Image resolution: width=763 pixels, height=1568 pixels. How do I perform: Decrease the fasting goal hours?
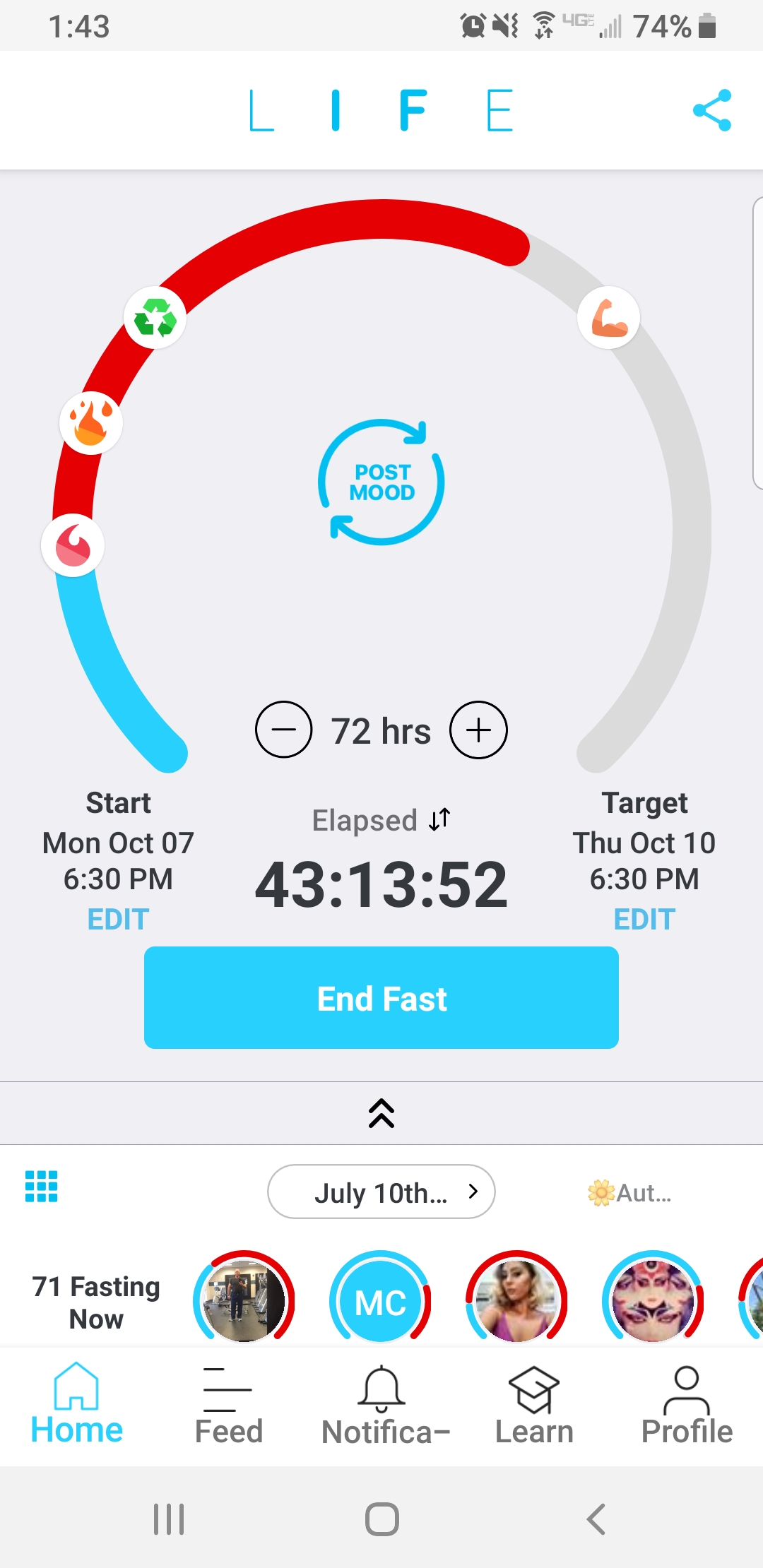pyautogui.click(x=283, y=730)
